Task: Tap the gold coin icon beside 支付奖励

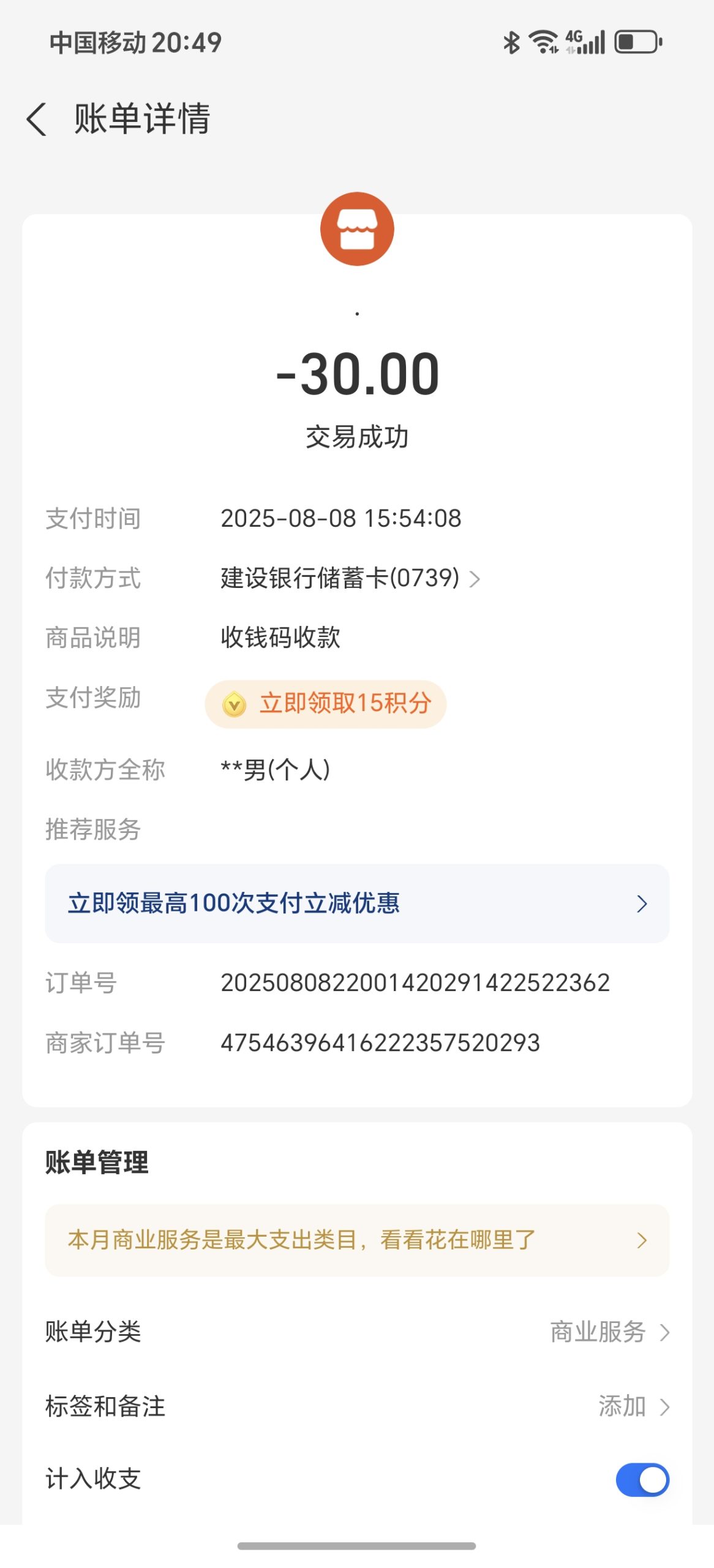Action: [235, 704]
